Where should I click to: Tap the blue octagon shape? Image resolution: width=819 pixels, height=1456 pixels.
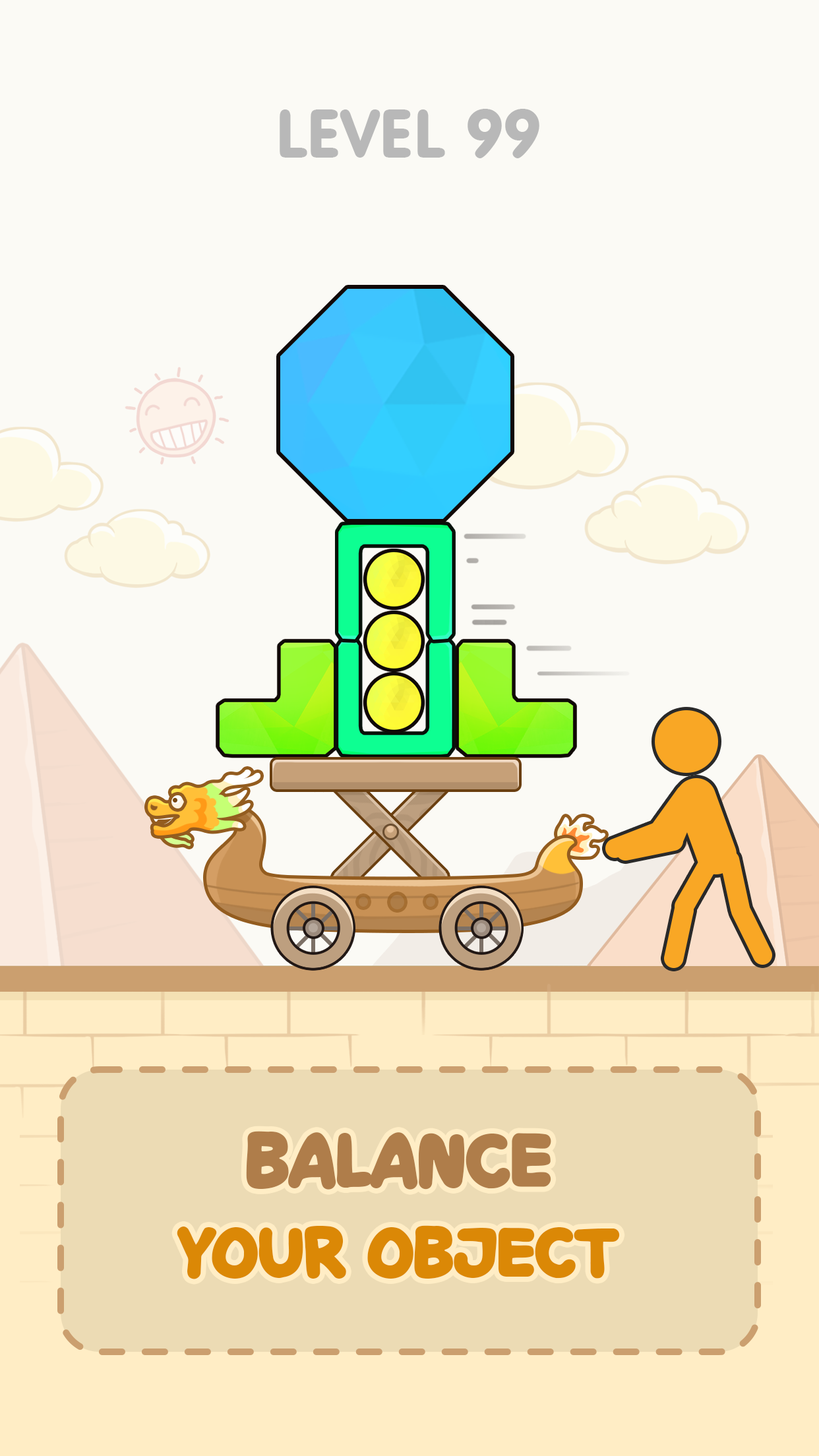pyautogui.click(x=394, y=402)
